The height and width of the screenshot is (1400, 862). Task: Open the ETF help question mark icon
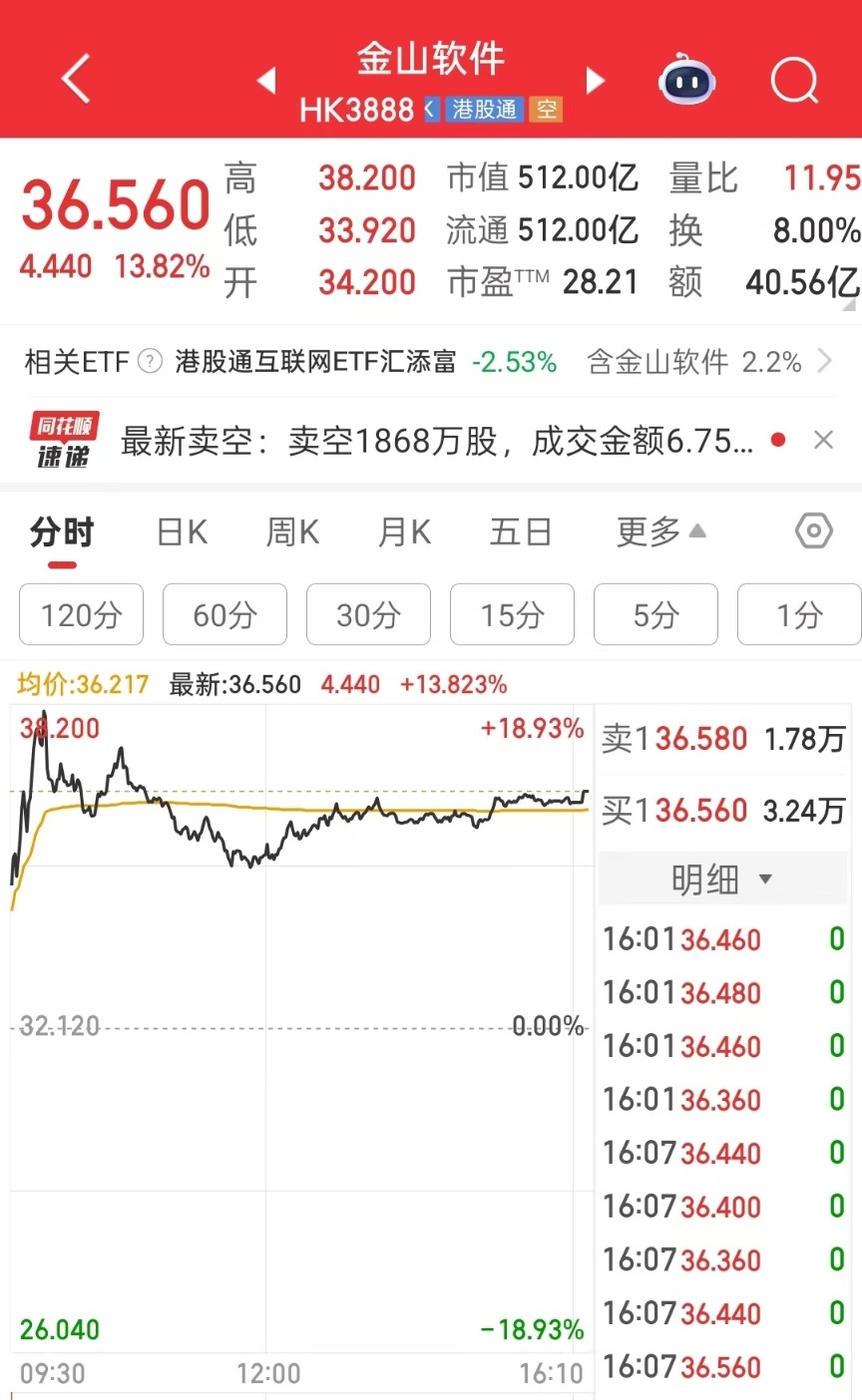pyautogui.click(x=148, y=362)
